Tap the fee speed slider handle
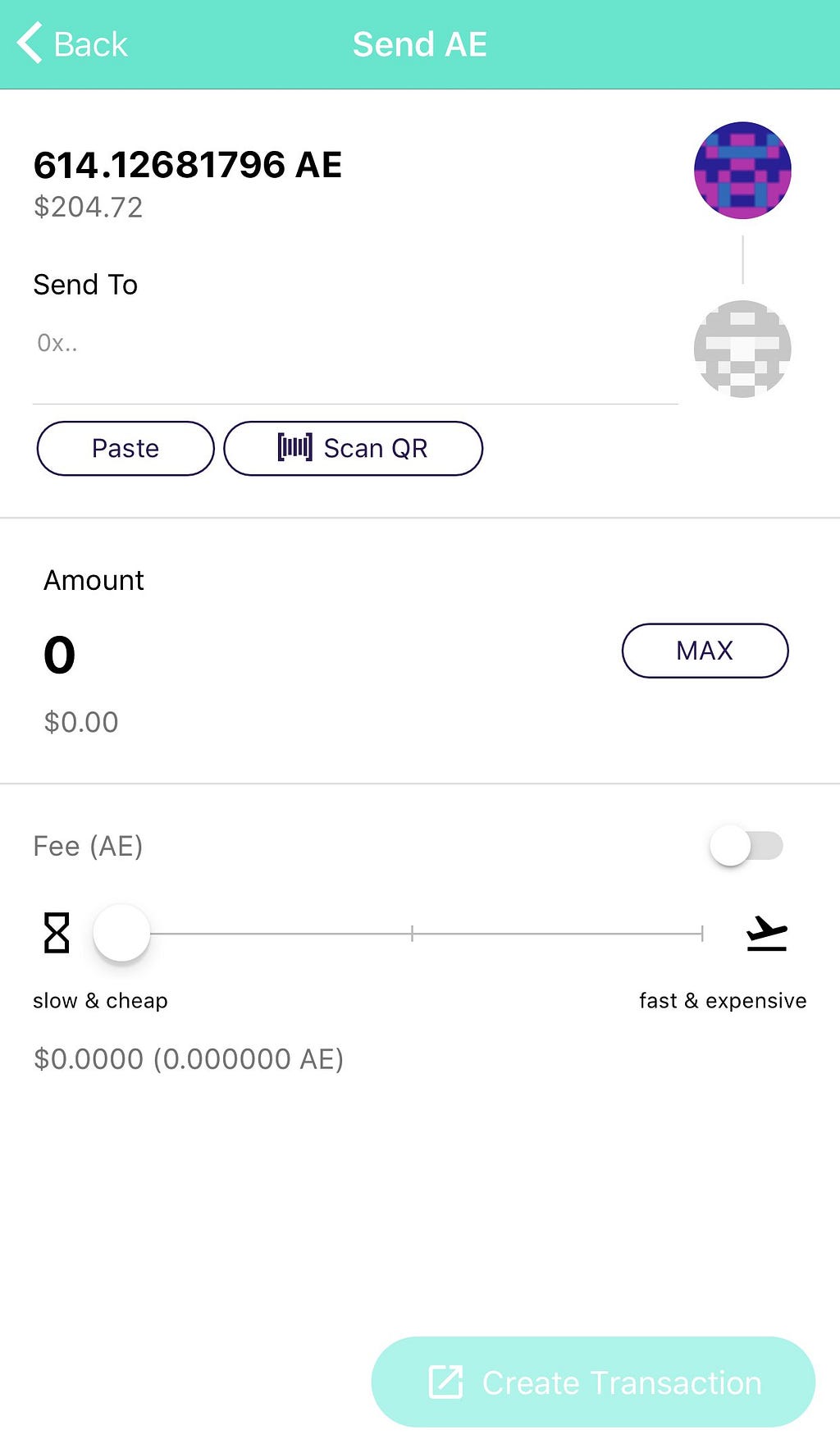Viewport: 840px width, 1453px height. click(121, 933)
